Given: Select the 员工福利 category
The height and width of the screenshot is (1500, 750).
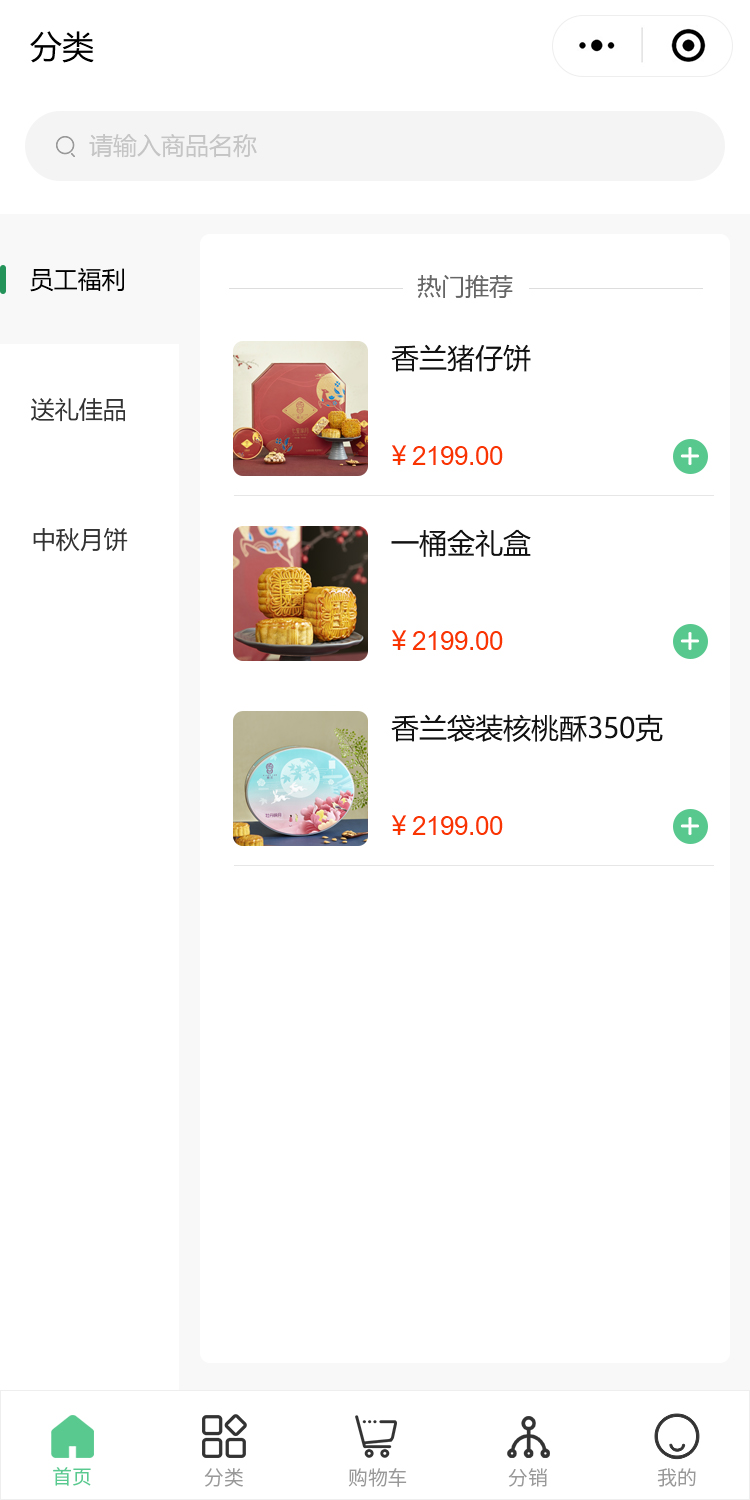Looking at the screenshot, I should pyautogui.click(x=78, y=280).
